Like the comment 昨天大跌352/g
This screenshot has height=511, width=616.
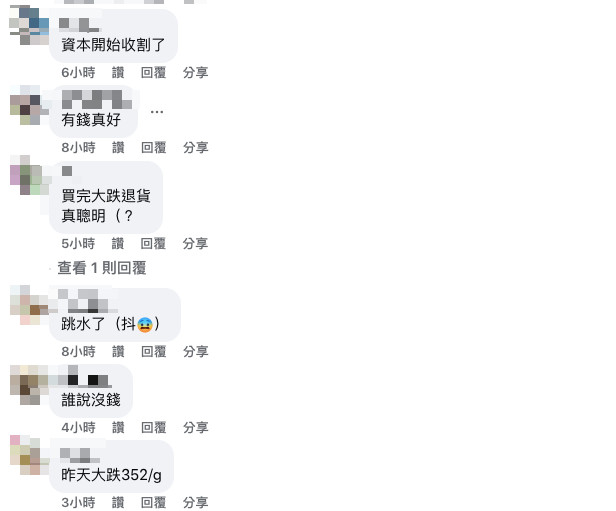coord(118,503)
